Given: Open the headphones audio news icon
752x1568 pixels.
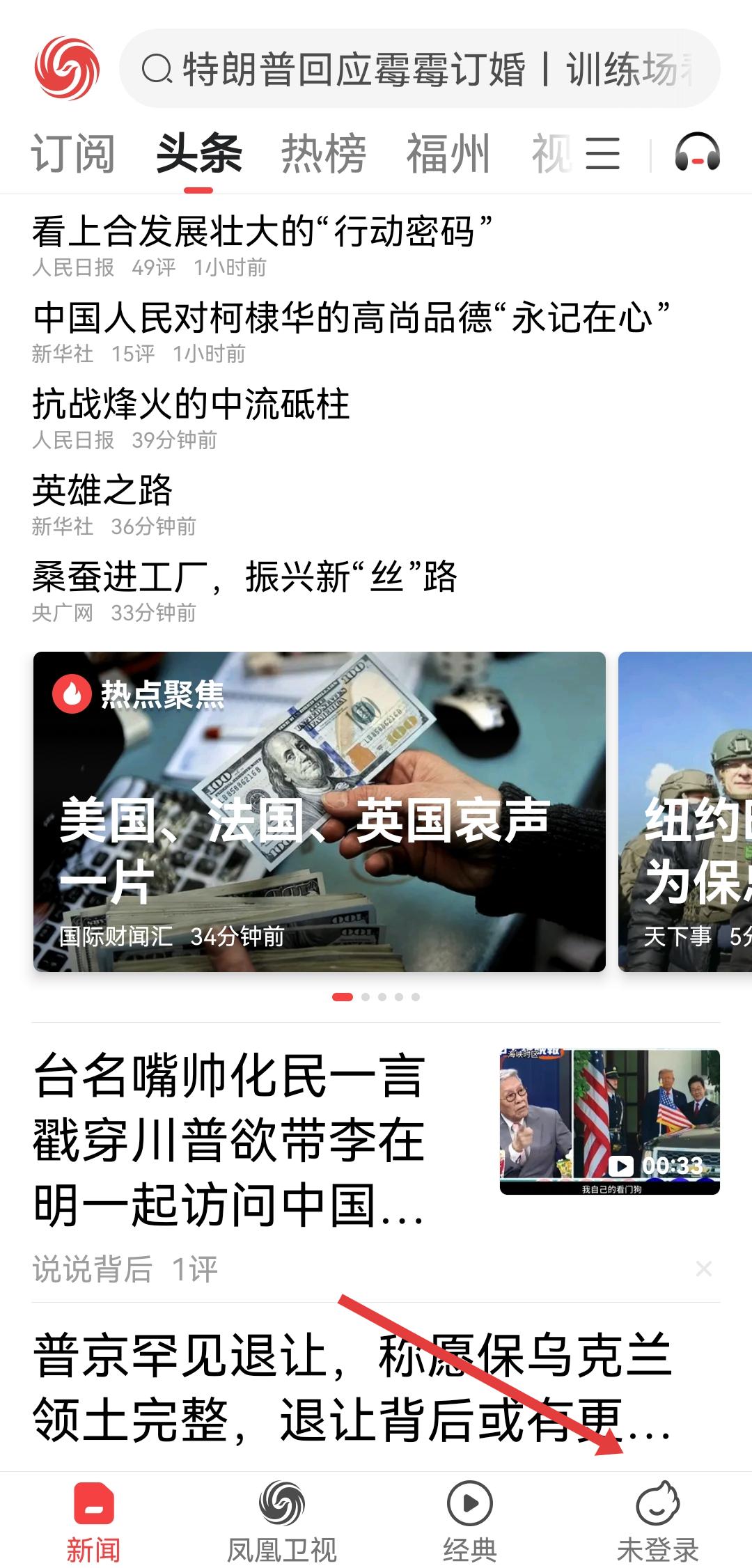Looking at the screenshot, I should pos(697,152).
